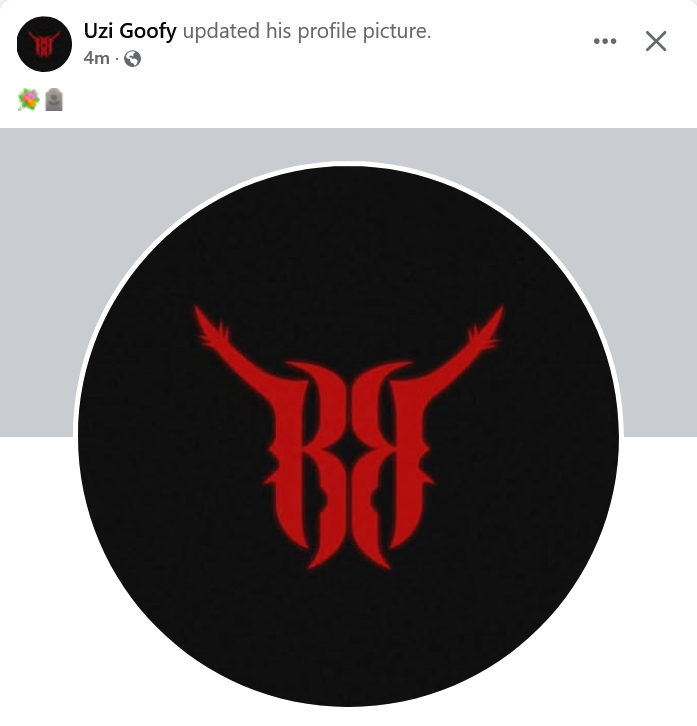Viewport: 697px width, 726px height.
Task: Open the 4m post timestamp
Action: [96, 58]
